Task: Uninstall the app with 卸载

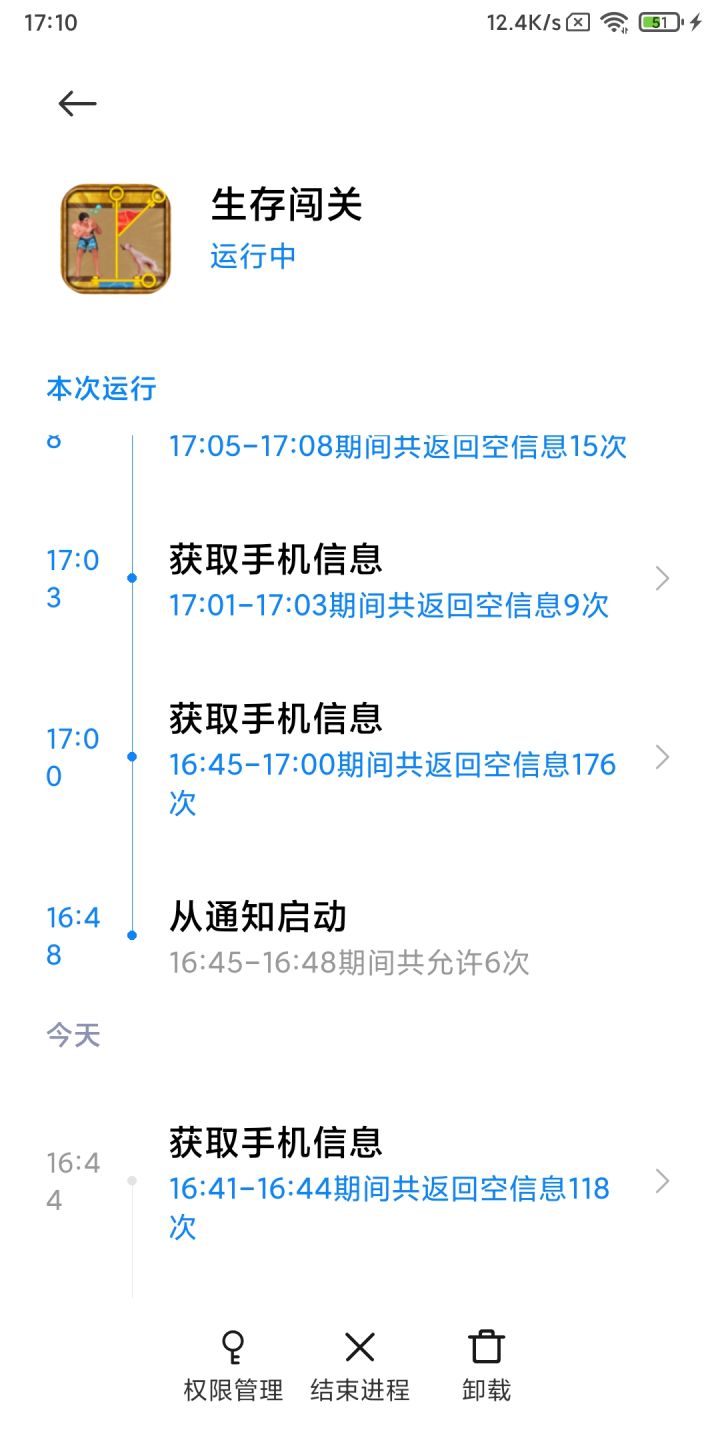Action: click(x=487, y=1365)
